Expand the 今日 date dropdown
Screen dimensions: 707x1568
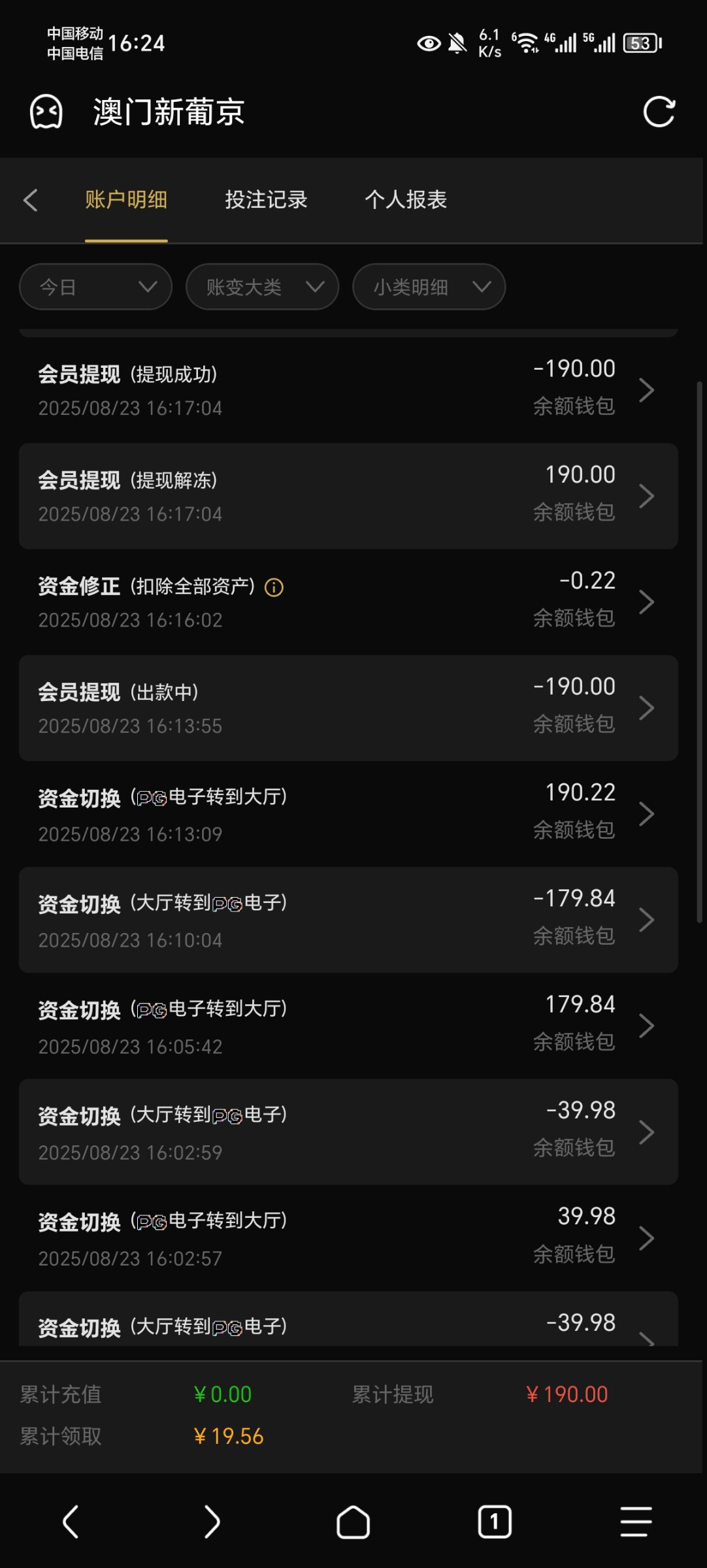(x=96, y=287)
